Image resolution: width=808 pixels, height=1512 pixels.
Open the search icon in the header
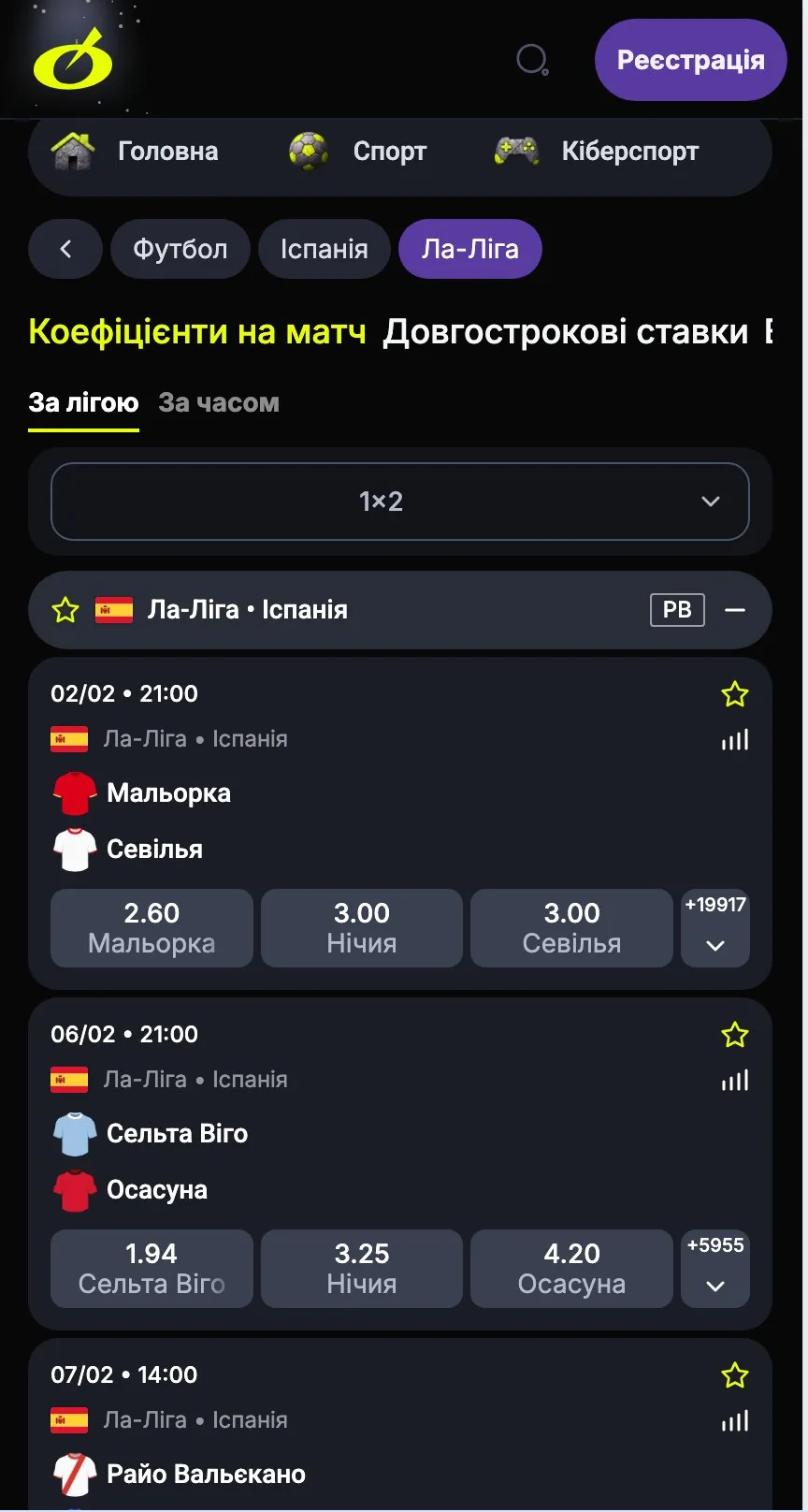point(532,60)
